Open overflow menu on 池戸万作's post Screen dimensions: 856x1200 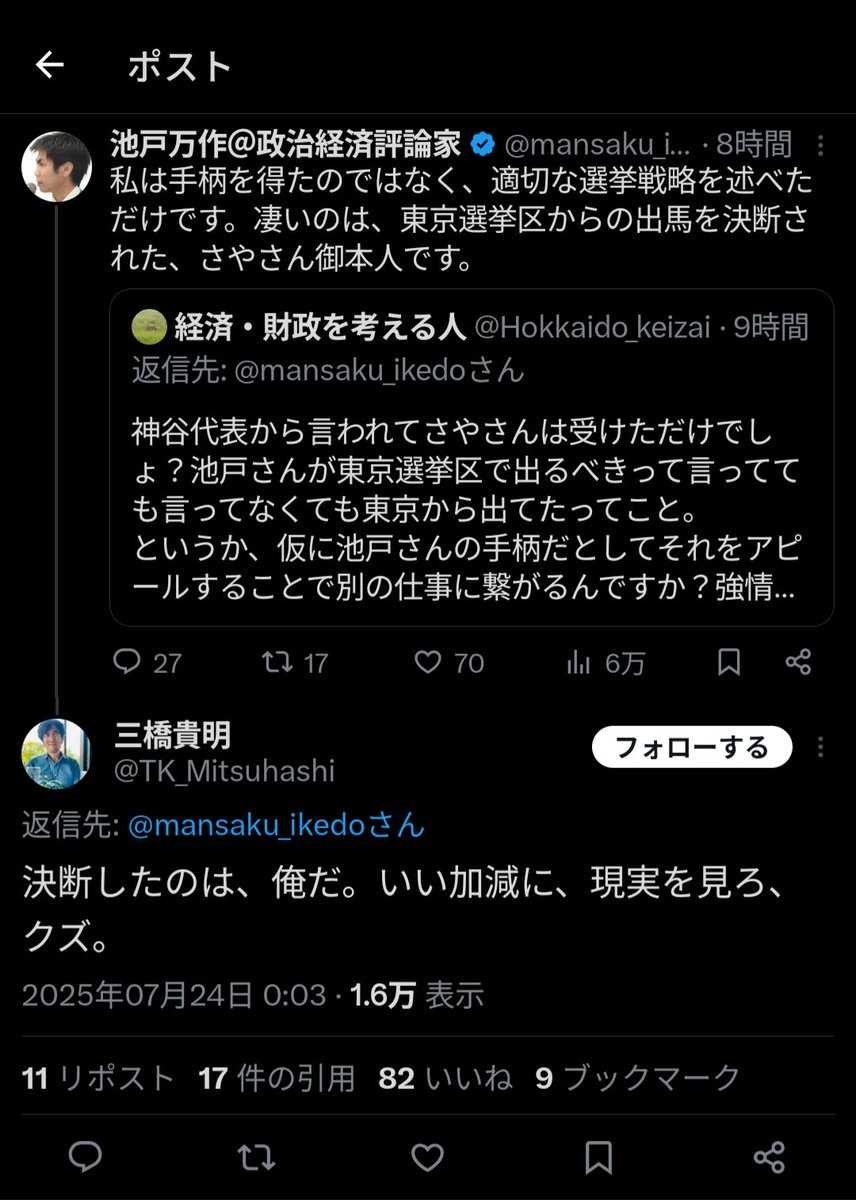click(x=821, y=144)
